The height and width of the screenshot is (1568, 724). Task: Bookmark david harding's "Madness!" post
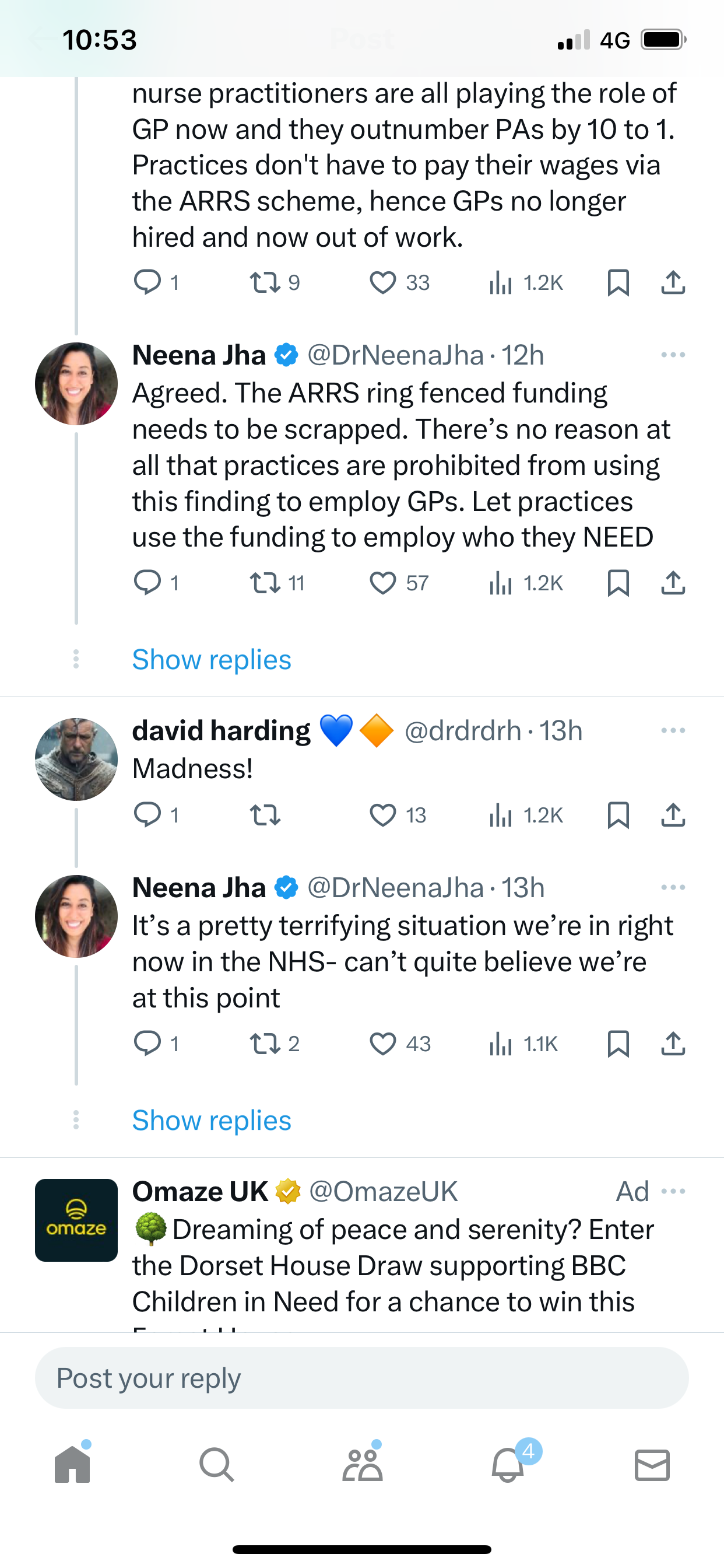(x=618, y=815)
